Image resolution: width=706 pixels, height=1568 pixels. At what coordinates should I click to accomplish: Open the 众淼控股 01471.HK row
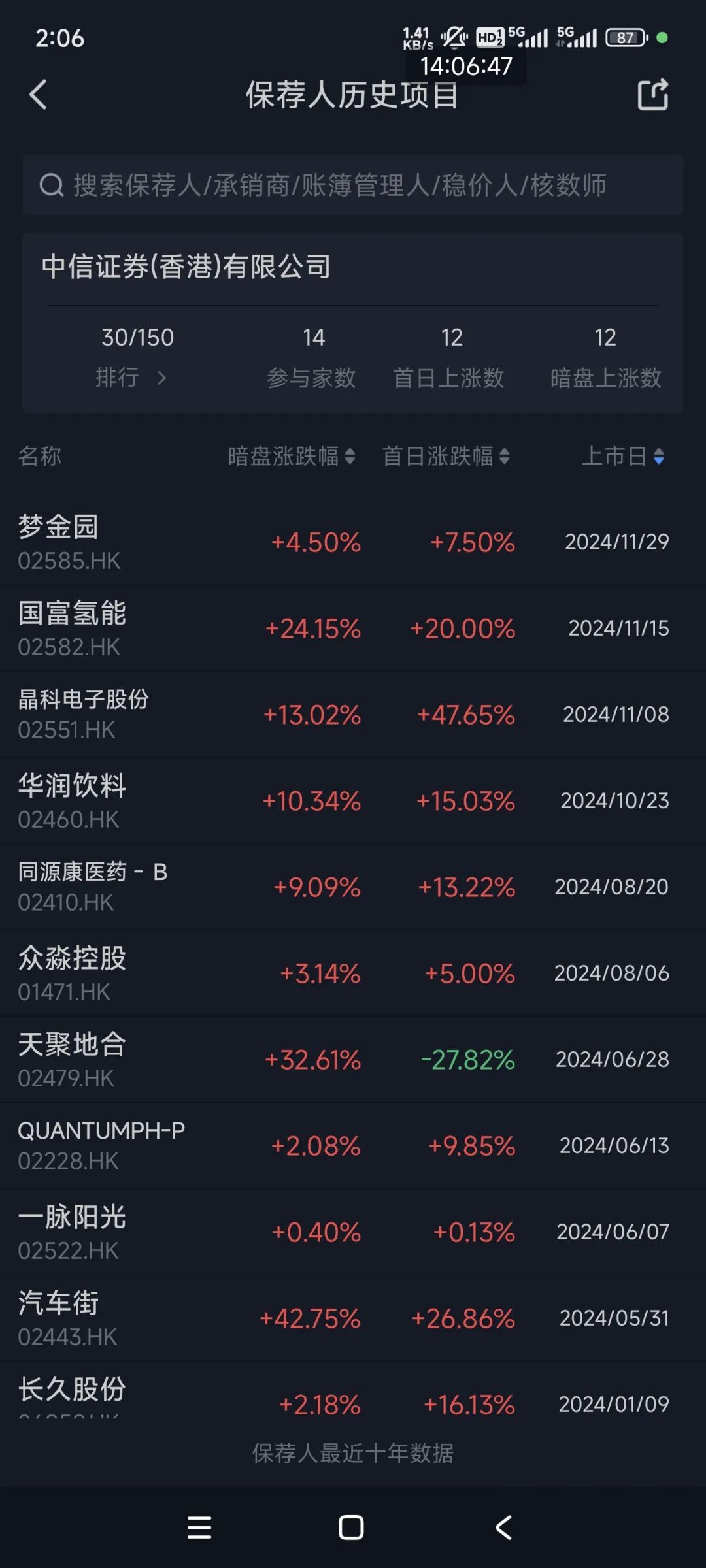[353, 973]
